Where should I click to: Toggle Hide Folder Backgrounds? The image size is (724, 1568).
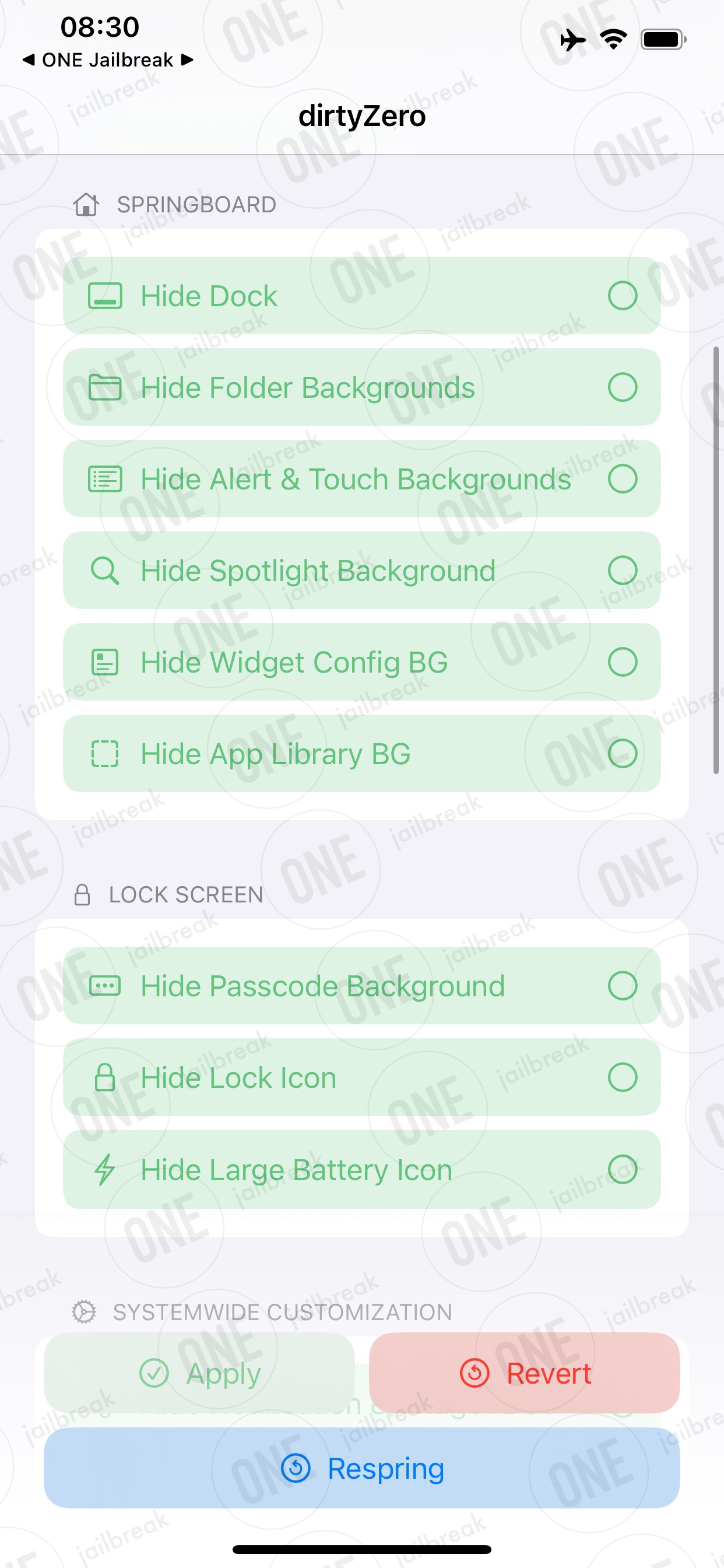tap(361, 387)
